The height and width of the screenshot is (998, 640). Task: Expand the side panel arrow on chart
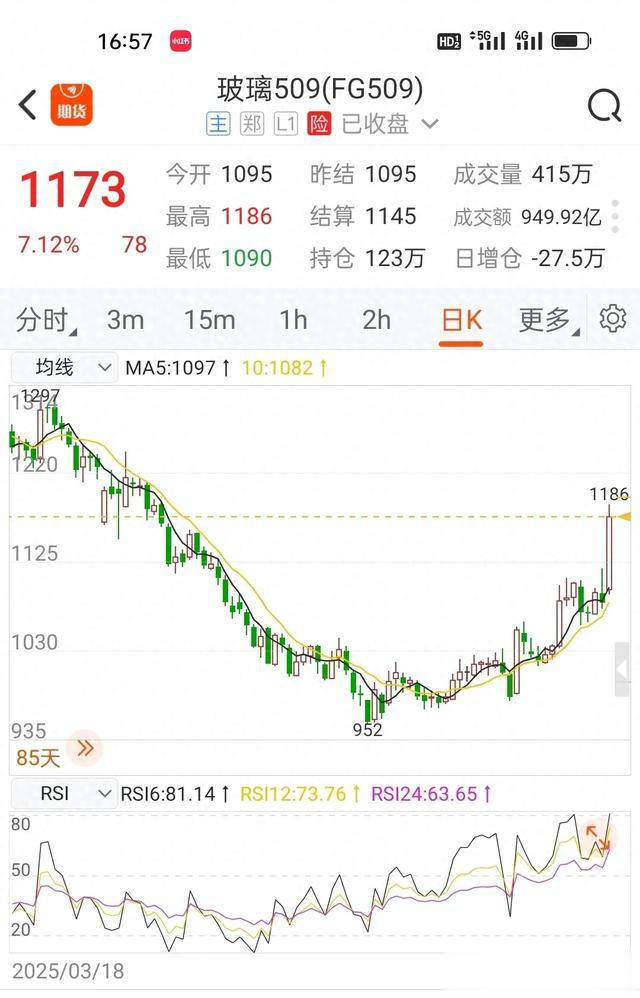tap(622, 669)
